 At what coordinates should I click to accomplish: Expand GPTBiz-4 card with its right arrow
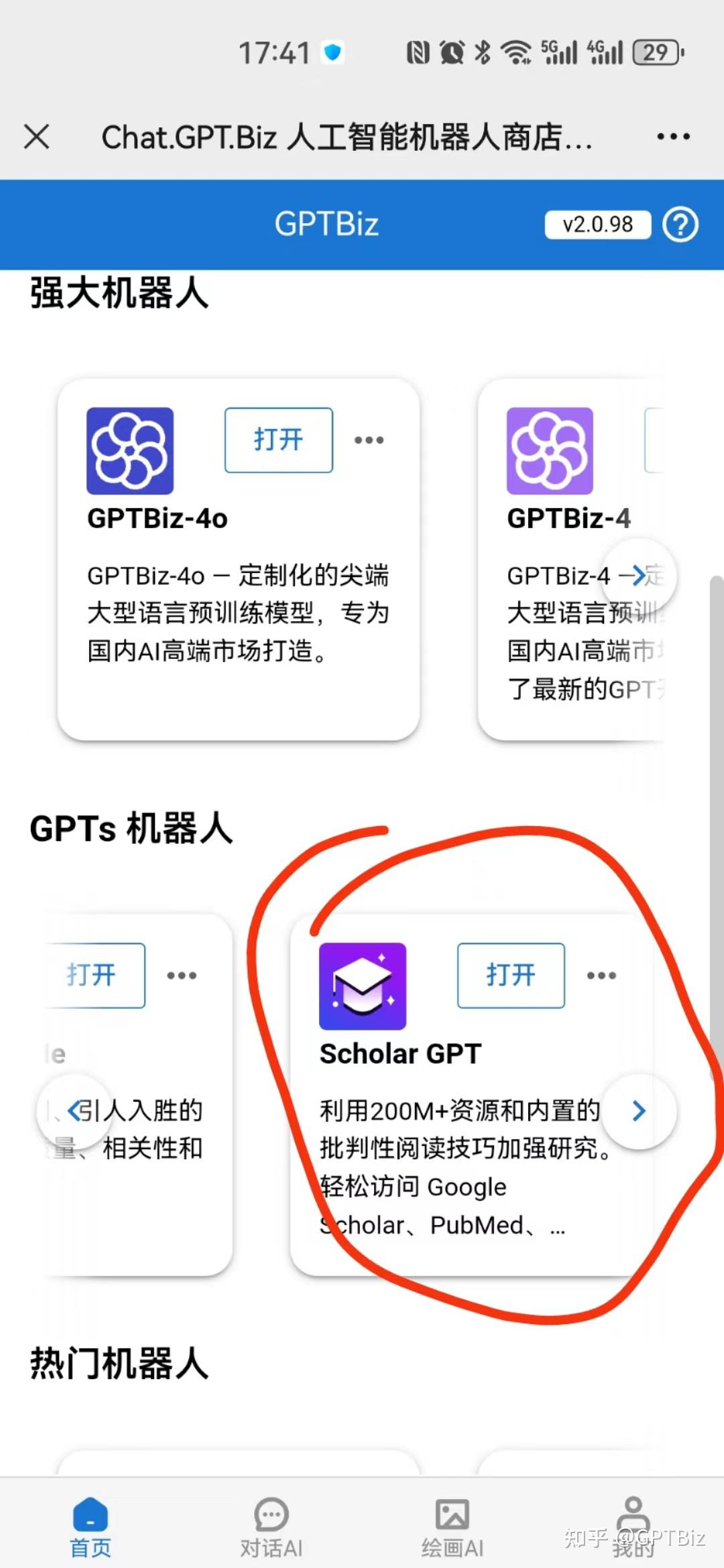(x=640, y=576)
